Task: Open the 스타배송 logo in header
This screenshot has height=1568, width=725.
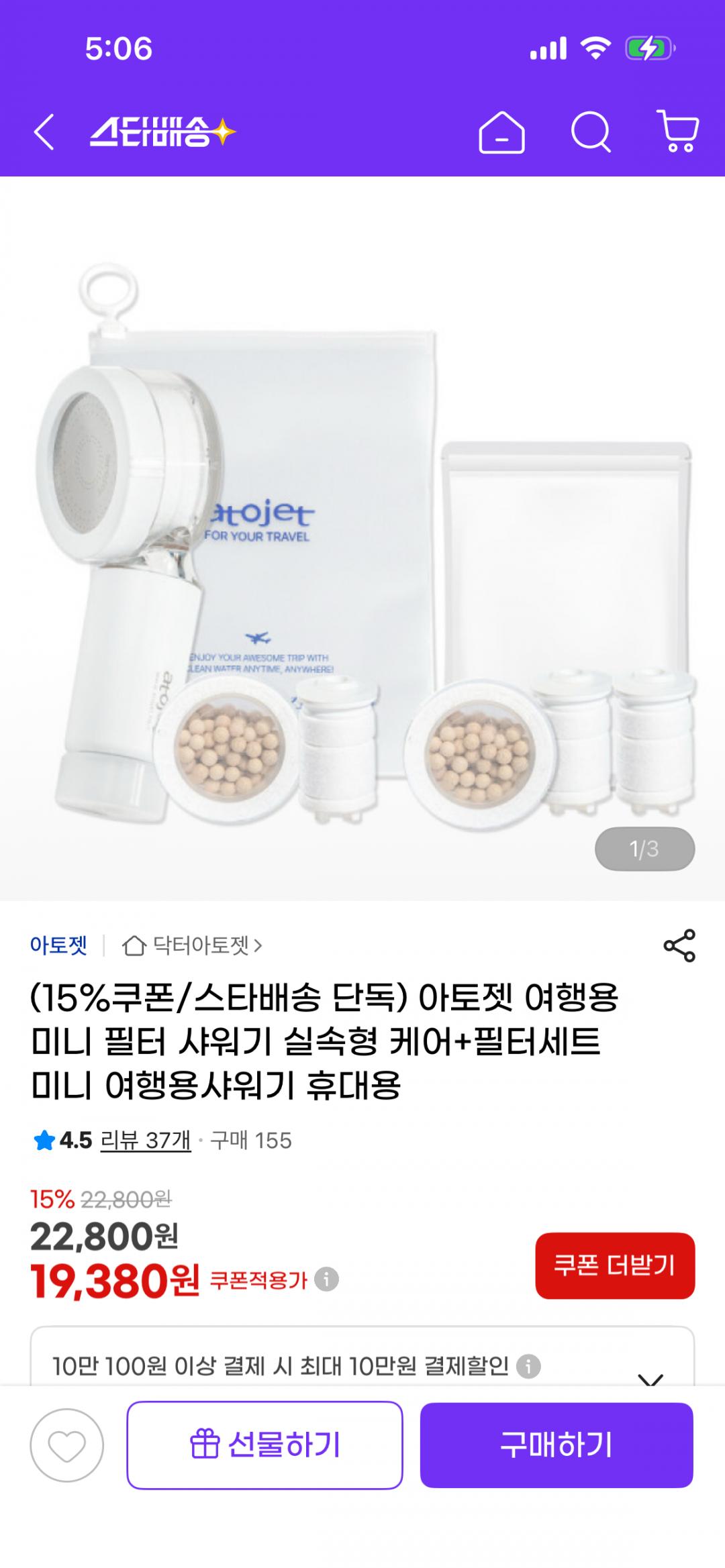Action: pyautogui.click(x=162, y=132)
